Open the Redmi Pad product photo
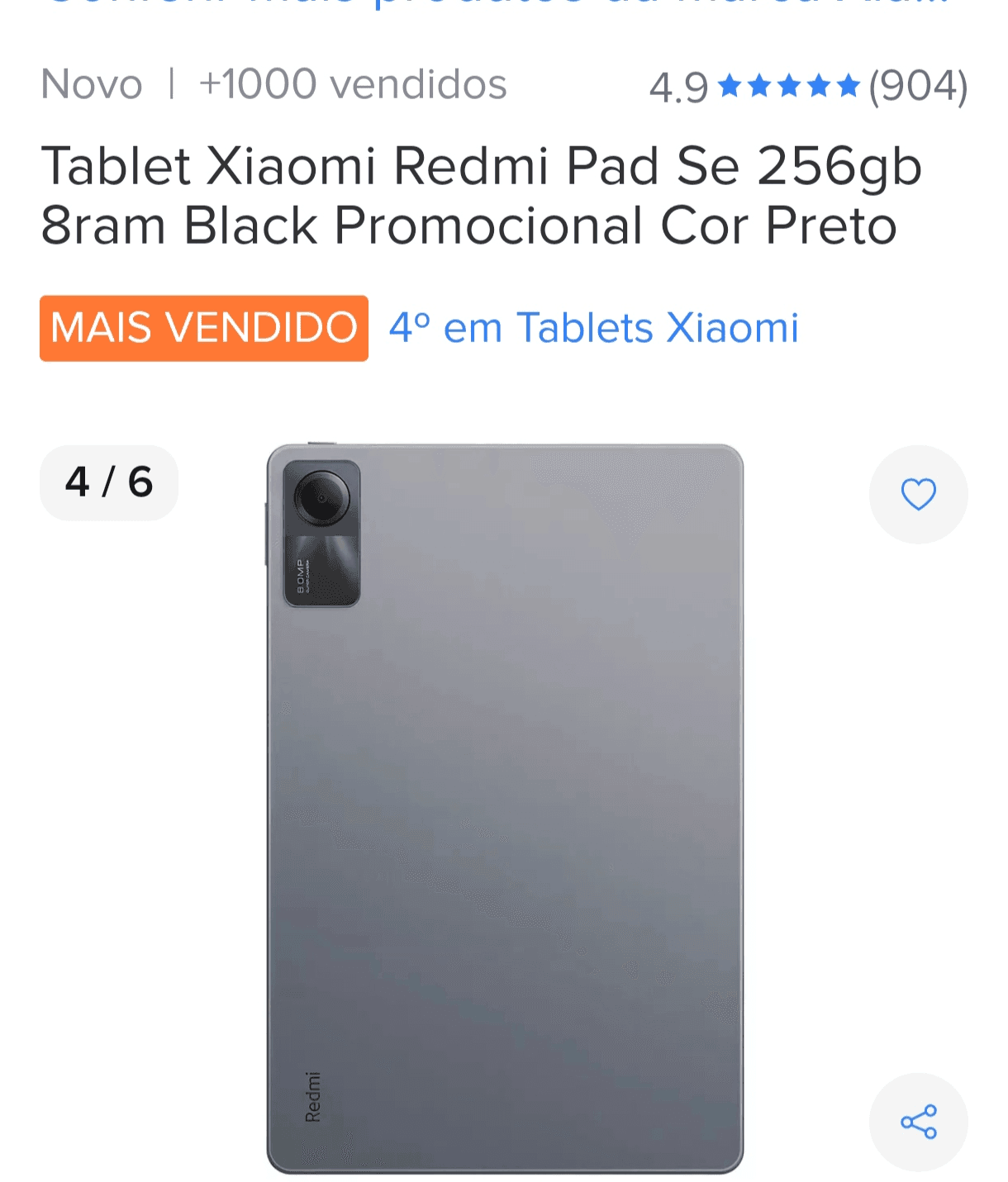This screenshot has width=1008, height=1182. pos(505,808)
